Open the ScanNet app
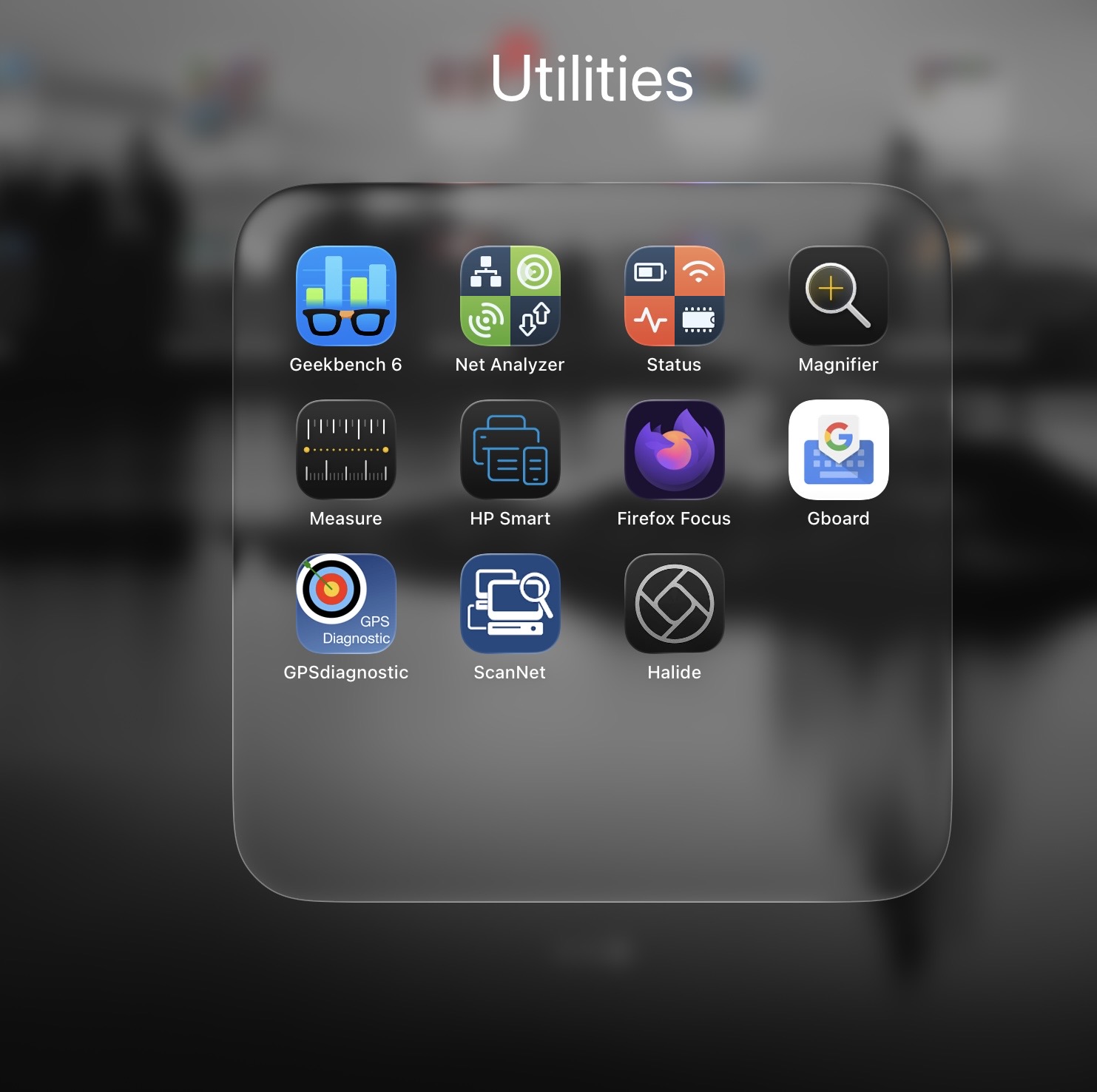The height and width of the screenshot is (1092, 1097). [x=510, y=604]
